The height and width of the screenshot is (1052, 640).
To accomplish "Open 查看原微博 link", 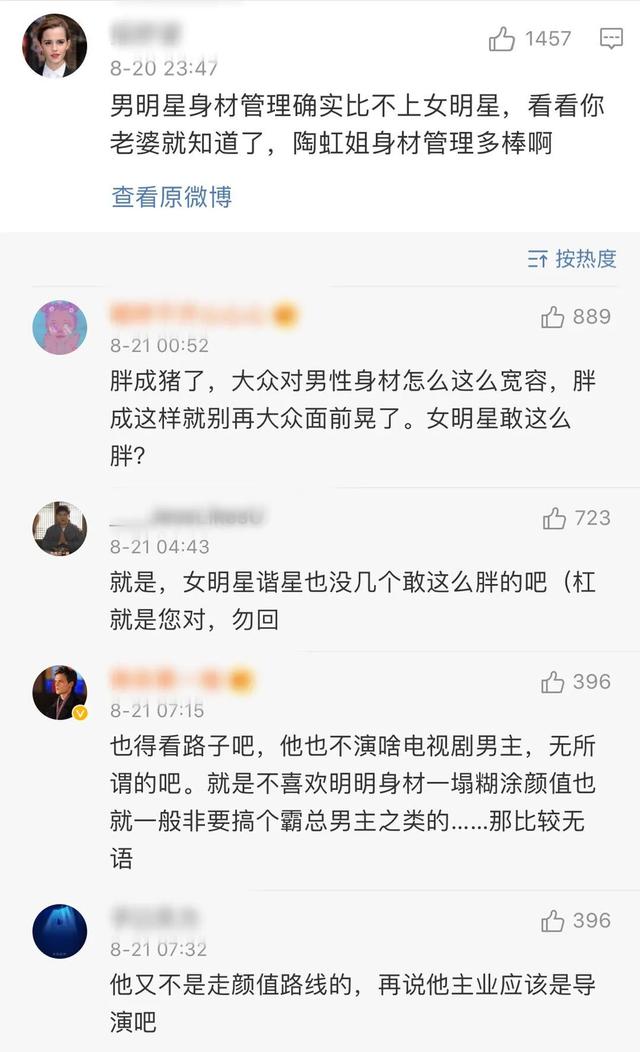I will (171, 197).
